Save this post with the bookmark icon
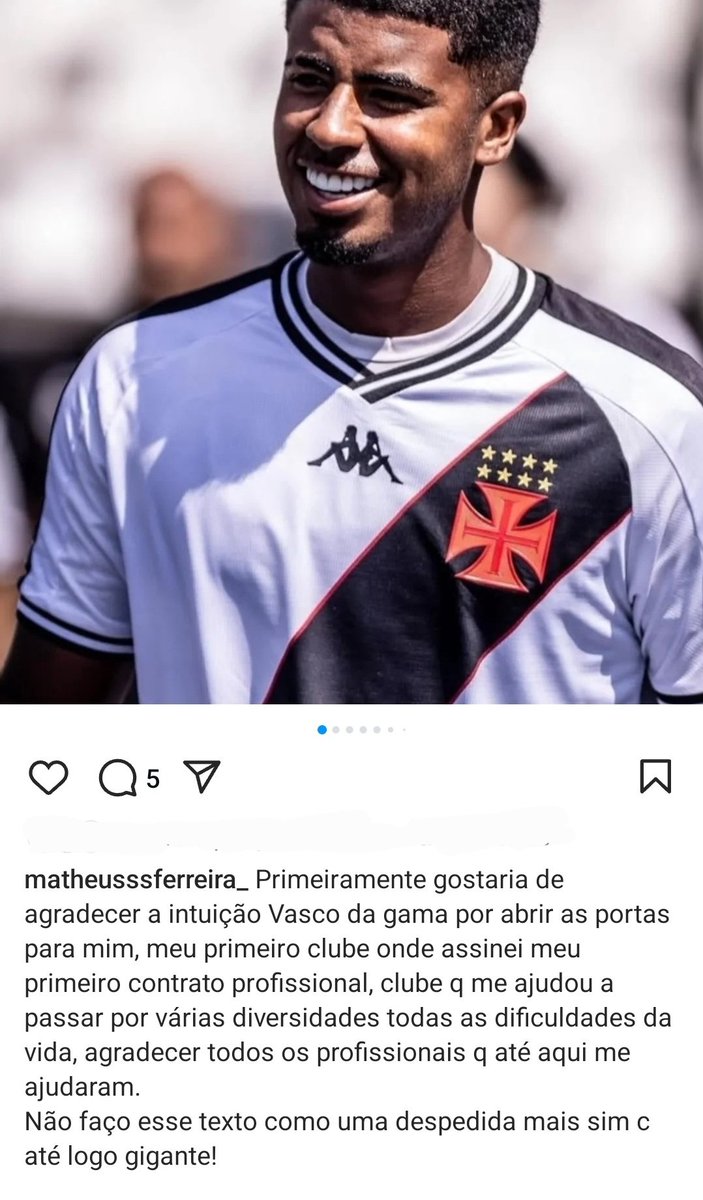 pos(655,777)
